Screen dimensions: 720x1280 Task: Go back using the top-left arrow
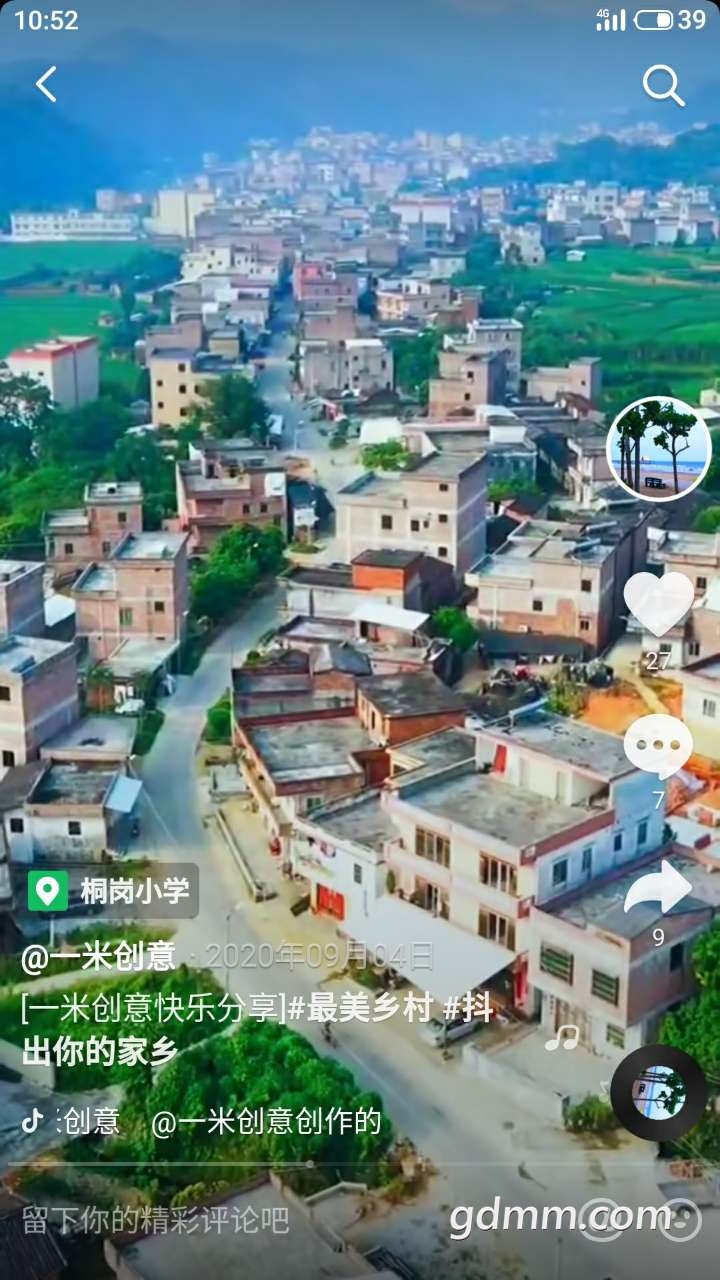[46, 84]
